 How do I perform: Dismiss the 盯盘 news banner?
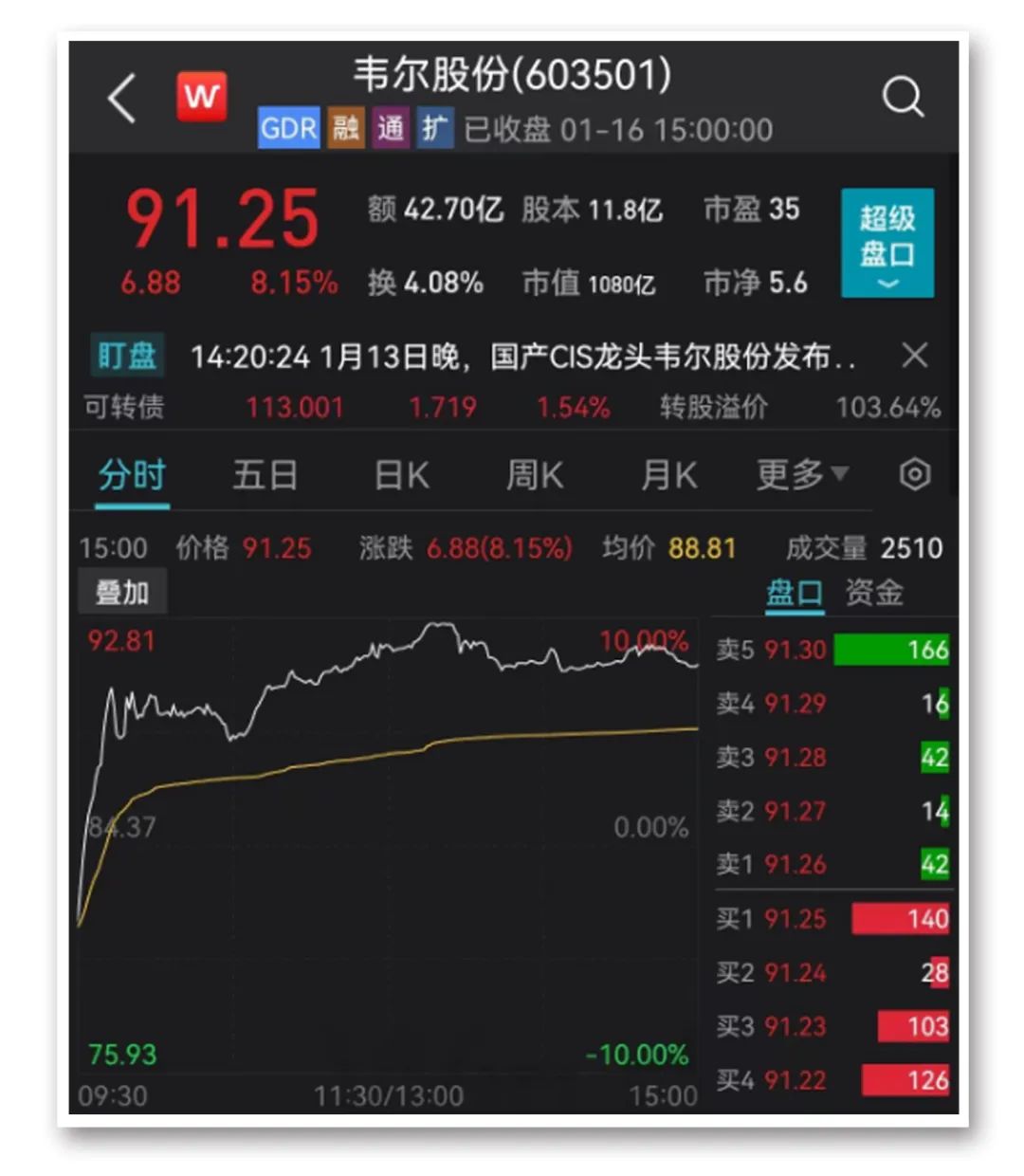point(914,356)
